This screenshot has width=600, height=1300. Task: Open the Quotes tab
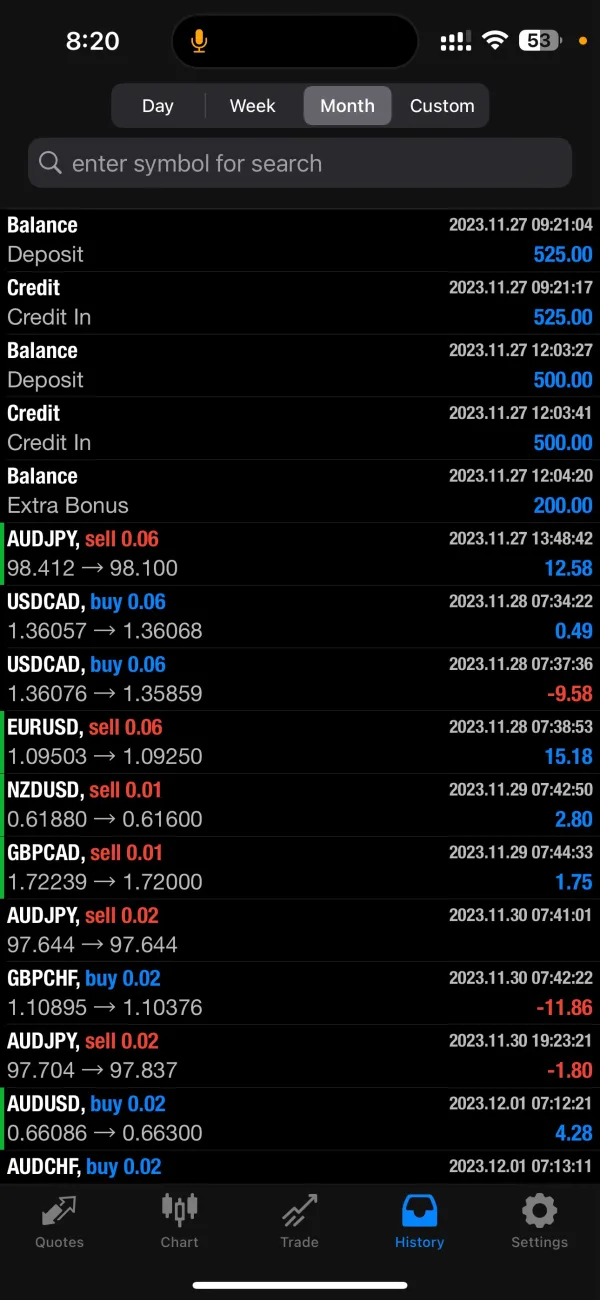click(60, 1222)
